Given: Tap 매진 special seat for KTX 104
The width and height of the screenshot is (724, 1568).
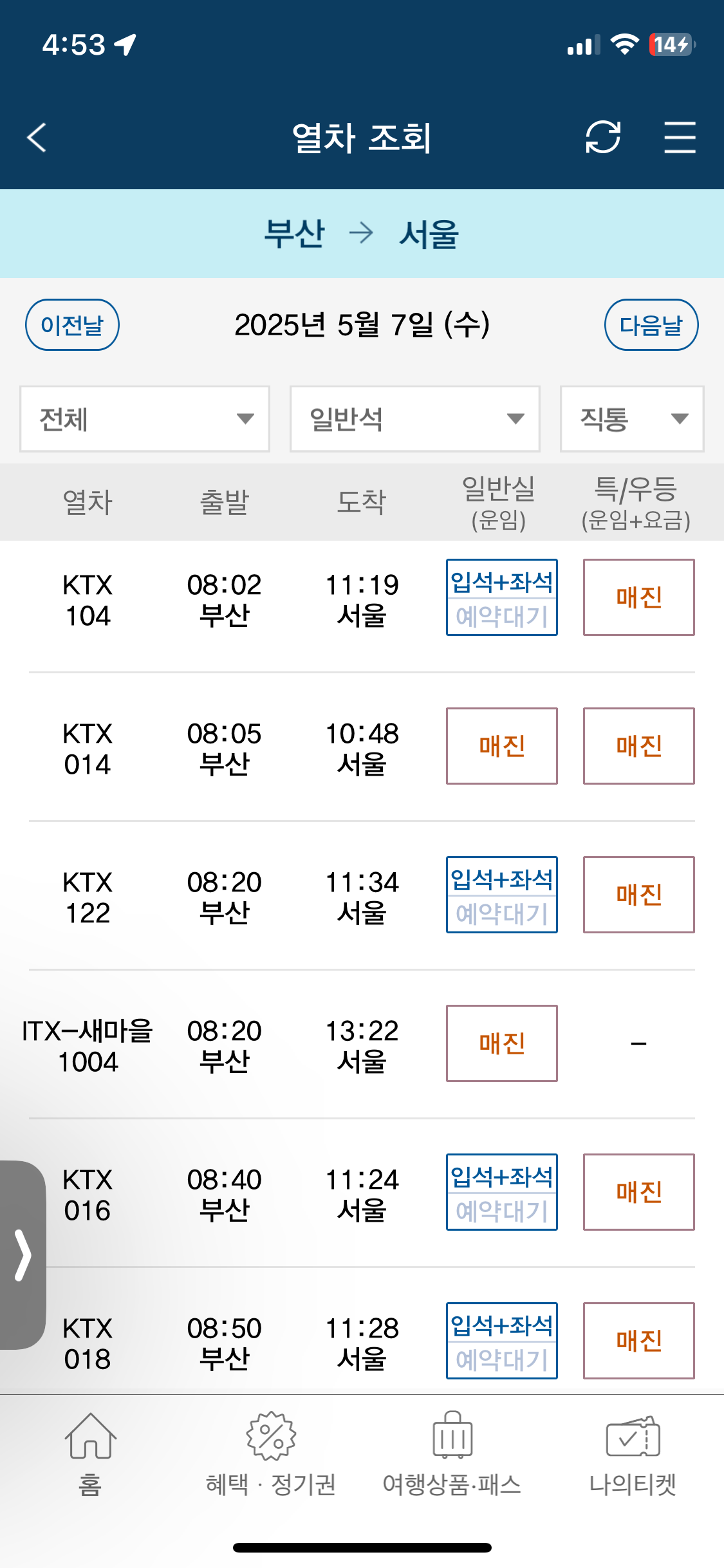Looking at the screenshot, I should (x=639, y=597).
